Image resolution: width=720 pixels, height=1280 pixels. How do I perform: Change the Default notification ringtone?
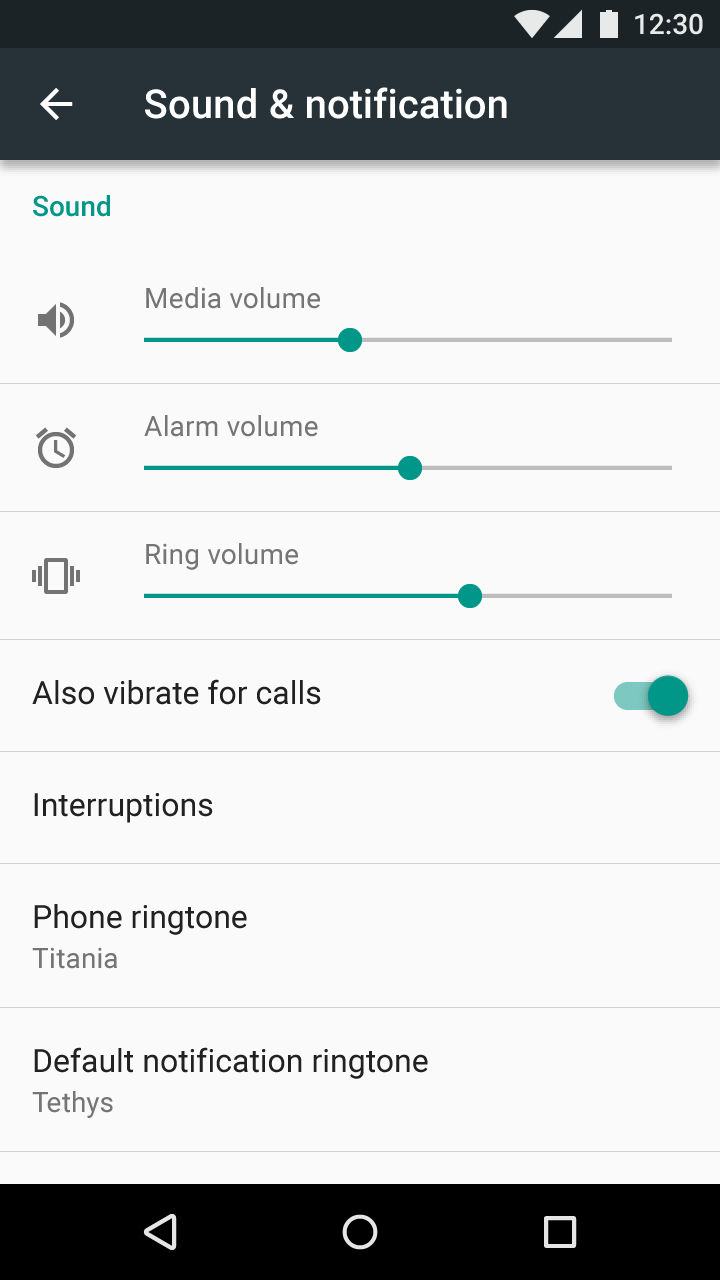click(x=360, y=1079)
